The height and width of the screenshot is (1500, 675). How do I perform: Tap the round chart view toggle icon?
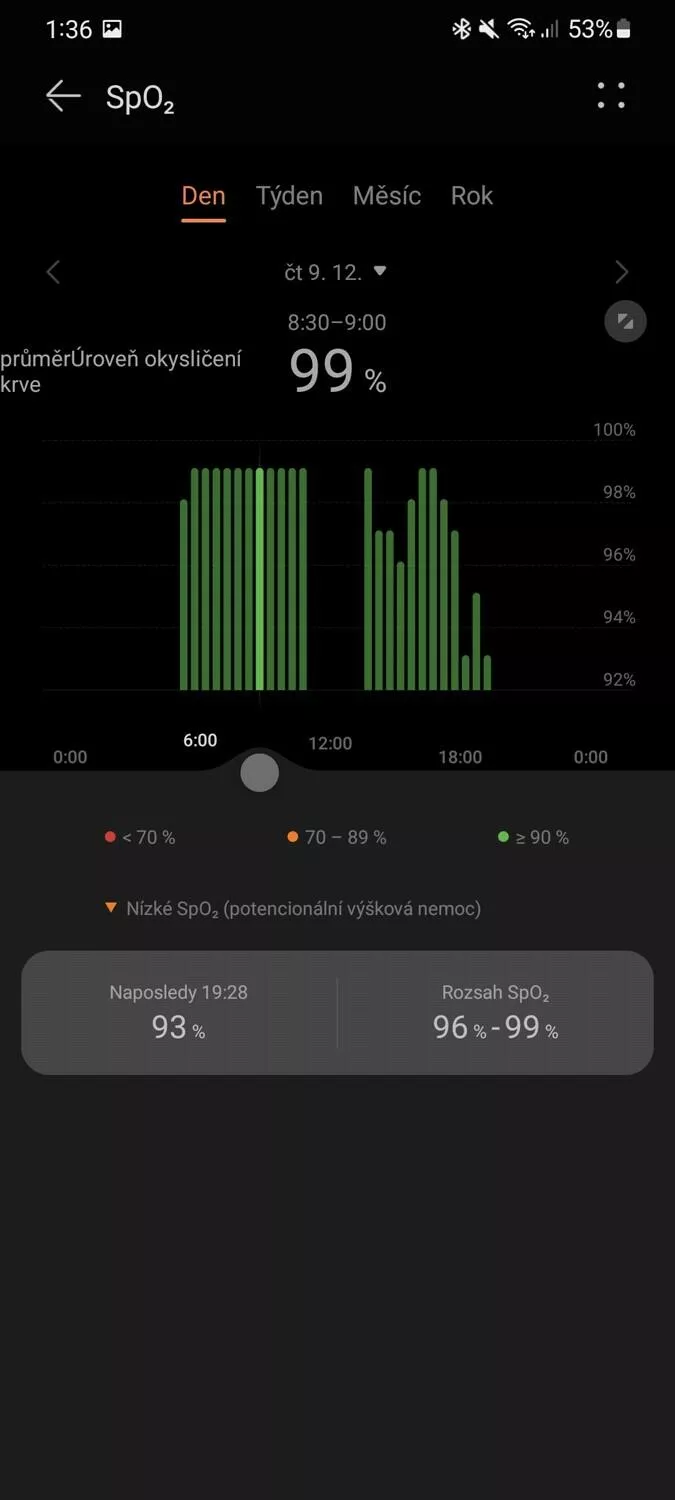[x=626, y=322]
